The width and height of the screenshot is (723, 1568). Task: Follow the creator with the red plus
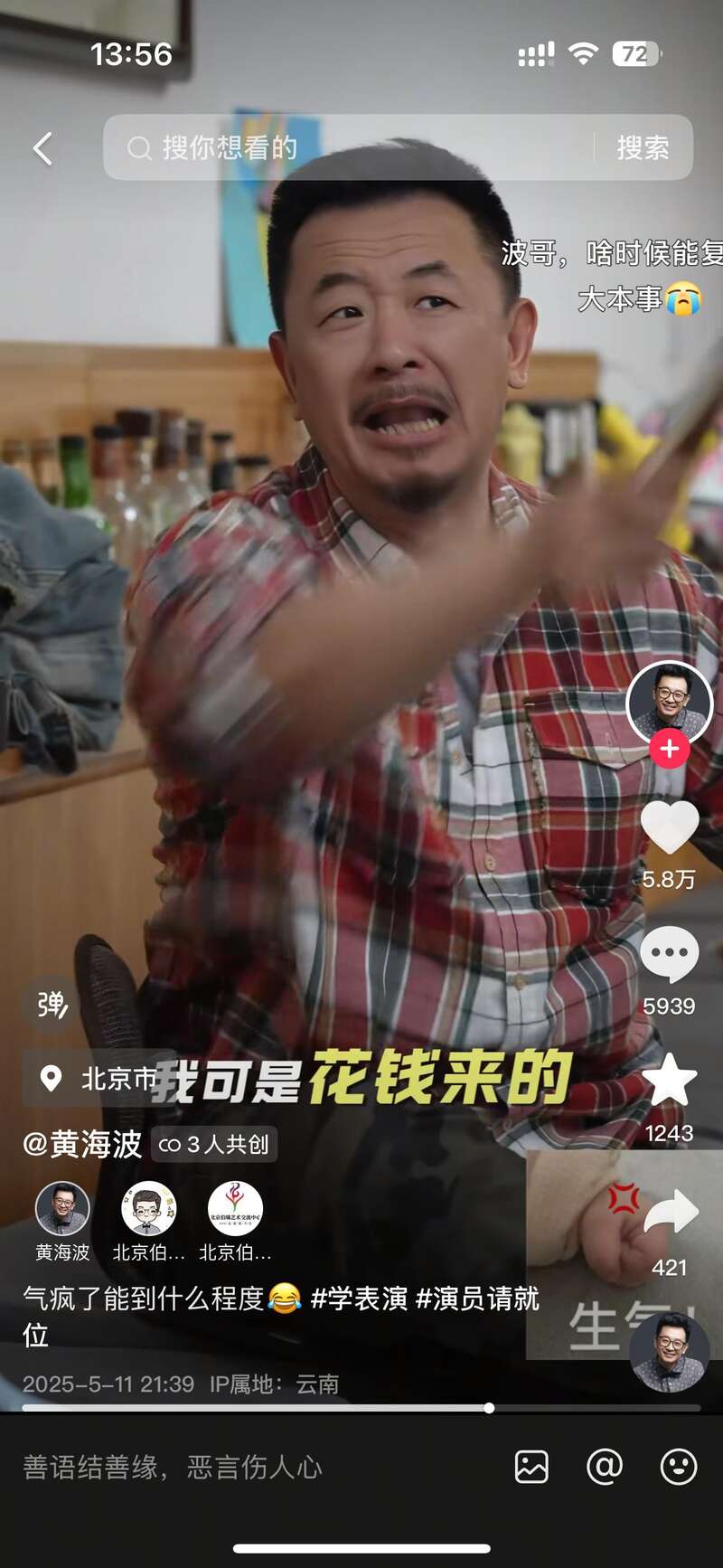pos(669,749)
